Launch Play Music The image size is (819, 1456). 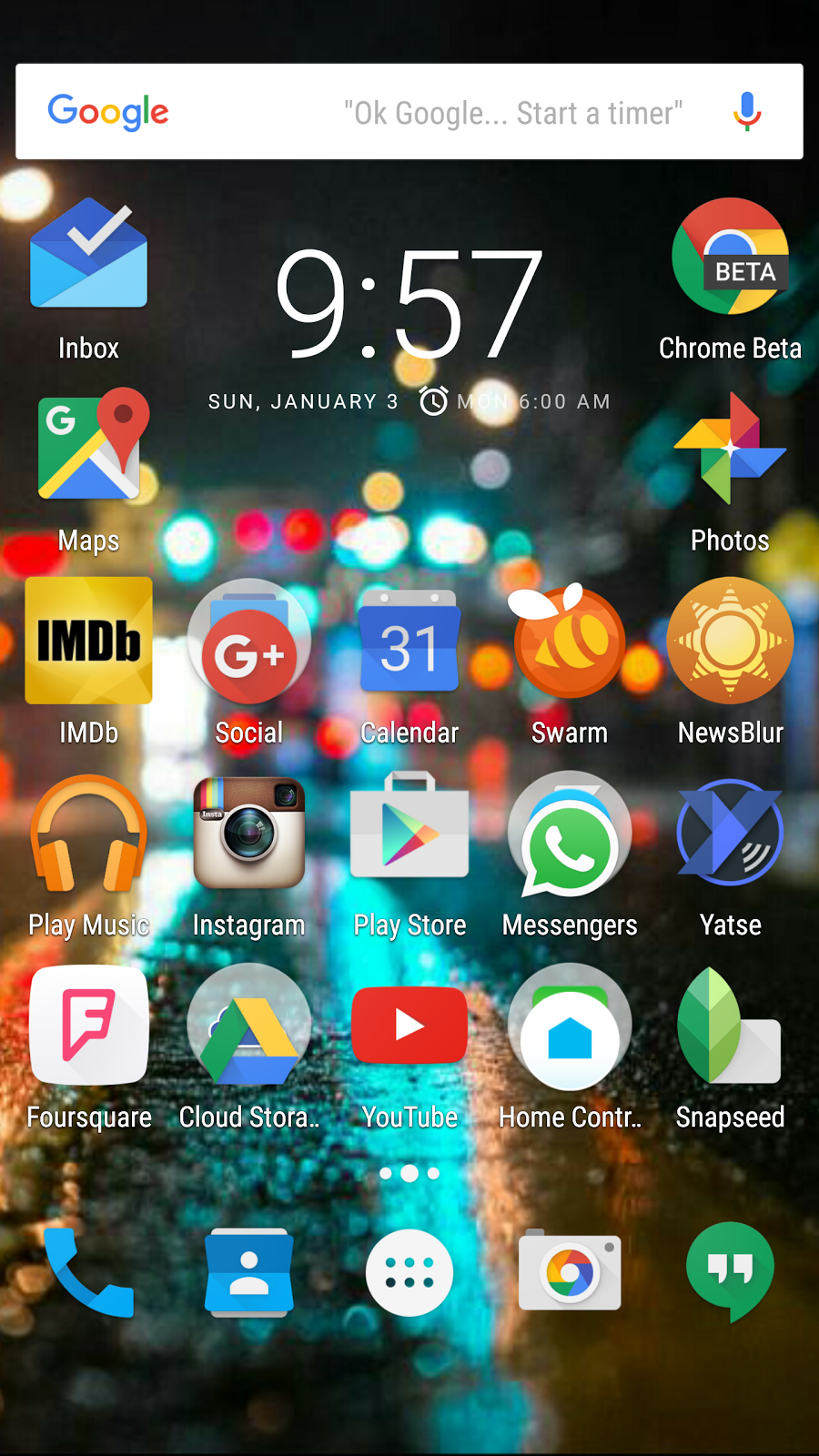(x=88, y=834)
